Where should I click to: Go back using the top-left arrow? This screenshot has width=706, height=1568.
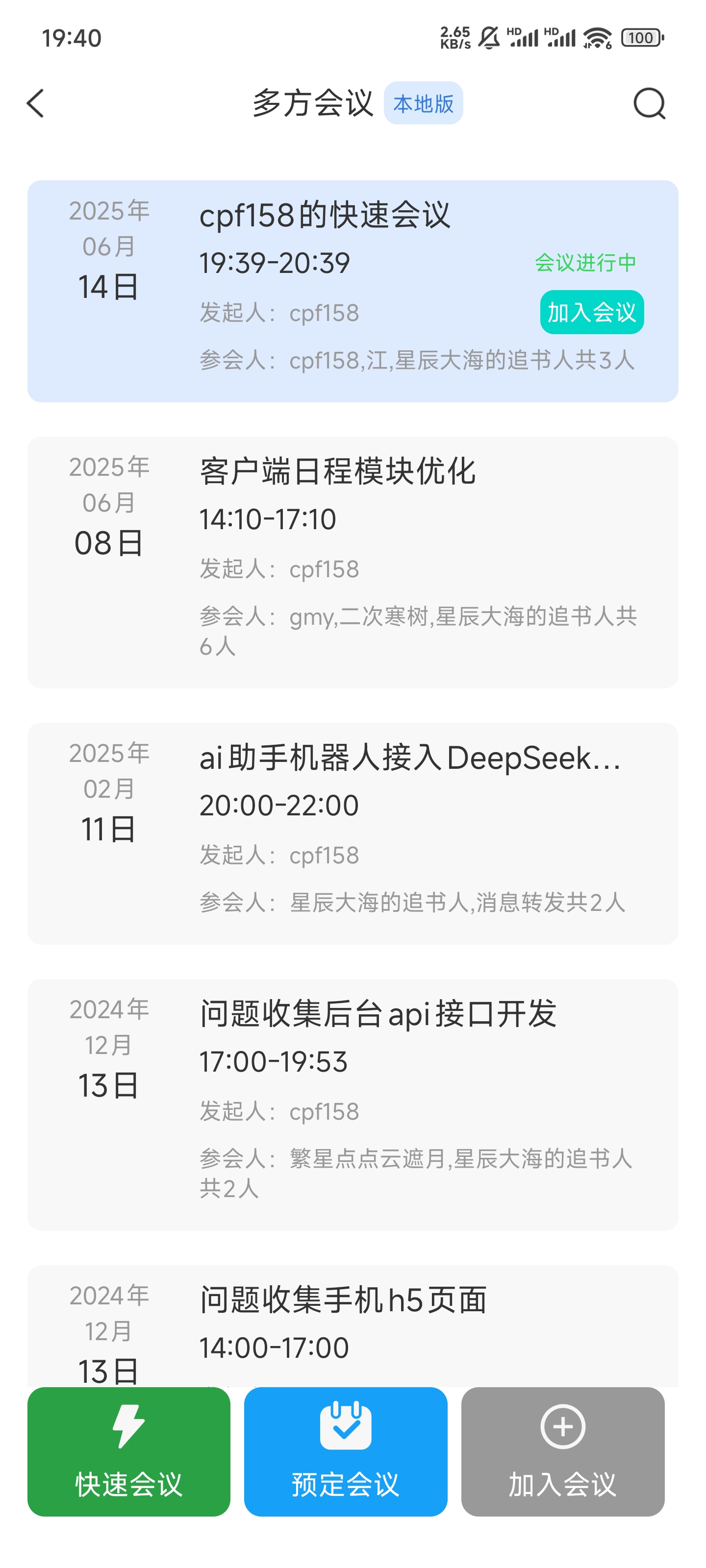[35, 103]
